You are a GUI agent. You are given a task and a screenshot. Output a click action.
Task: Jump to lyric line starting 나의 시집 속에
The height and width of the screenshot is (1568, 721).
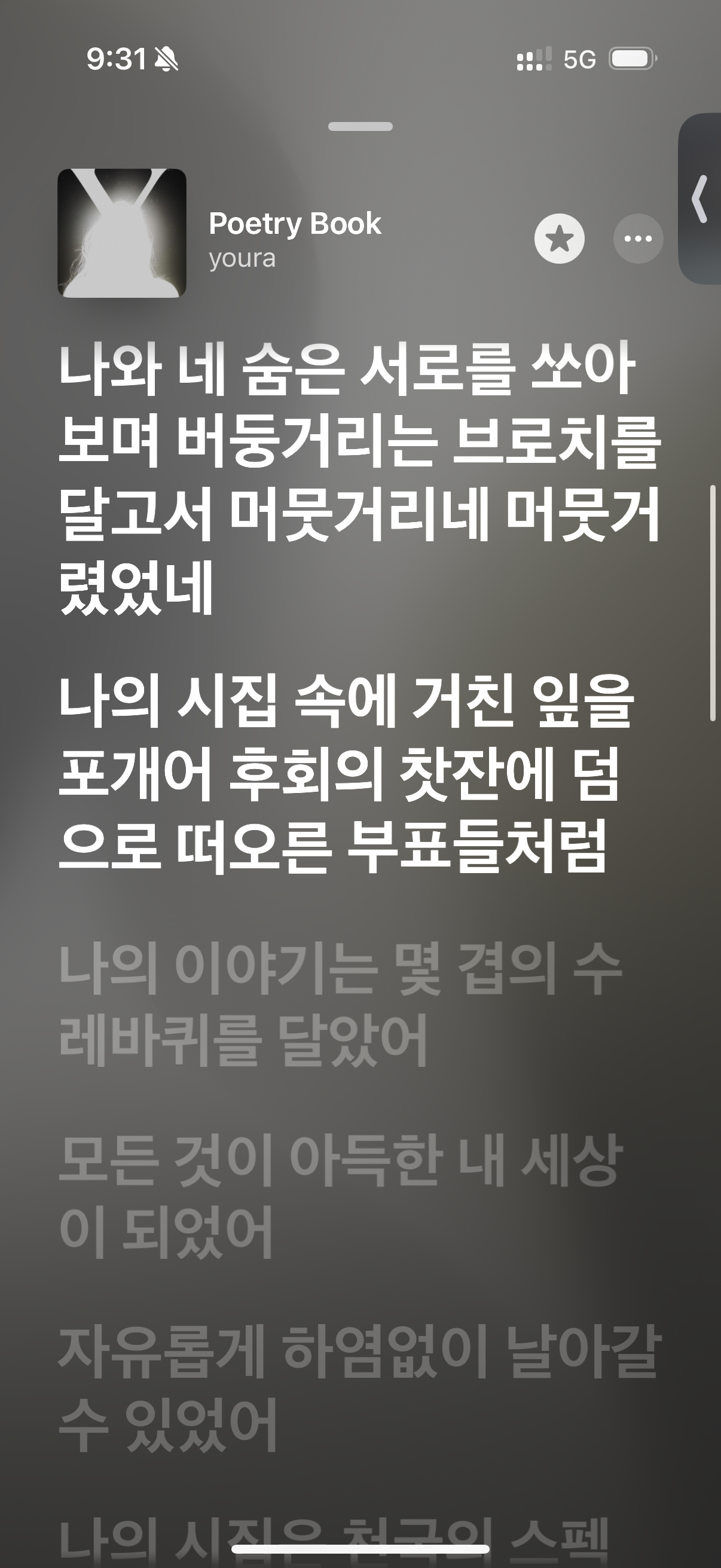347,772
